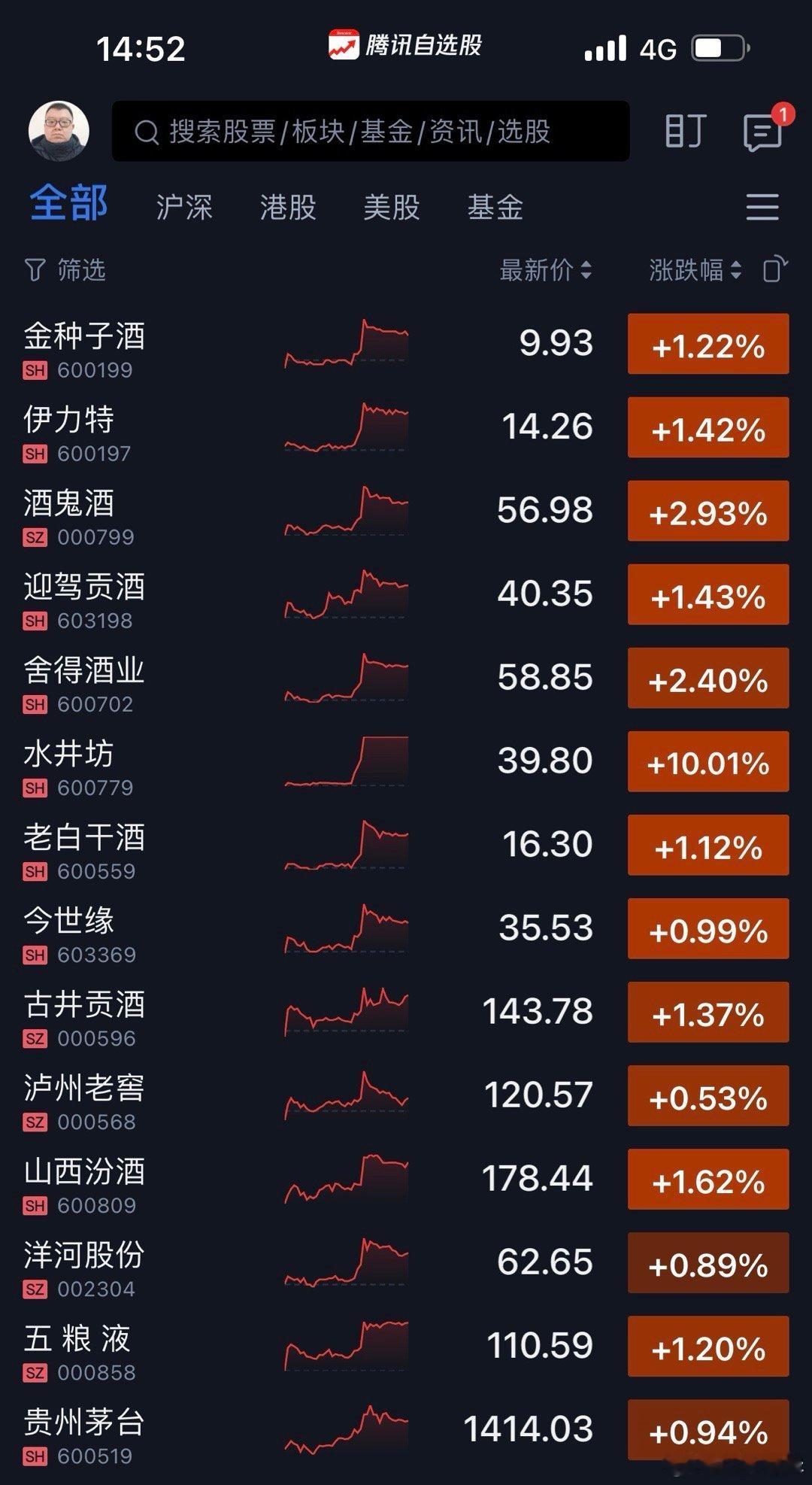Image resolution: width=812 pixels, height=1485 pixels.
Task: Open messages via the chat bubble icon
Action: tap(763, 132)
